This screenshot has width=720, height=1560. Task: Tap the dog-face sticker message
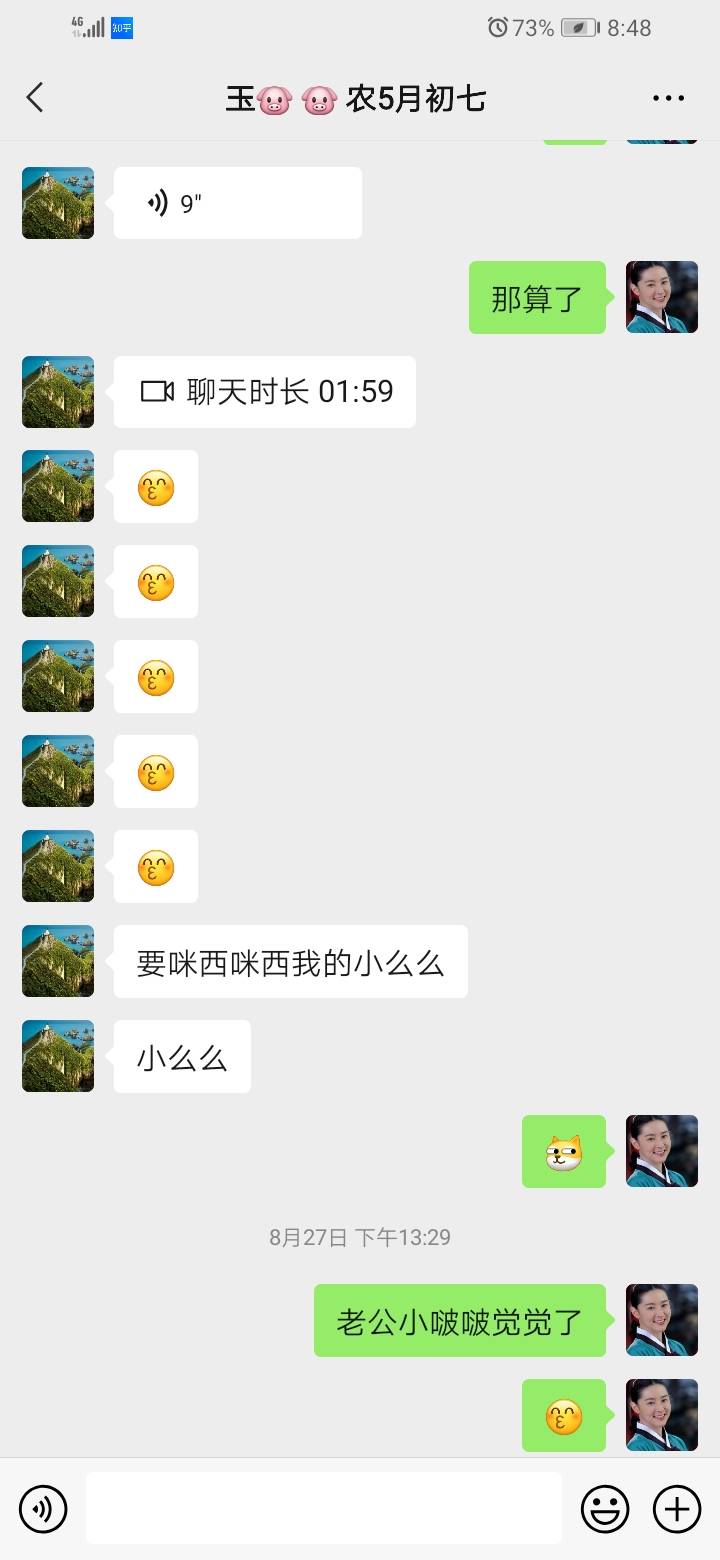click(563, 1151)
